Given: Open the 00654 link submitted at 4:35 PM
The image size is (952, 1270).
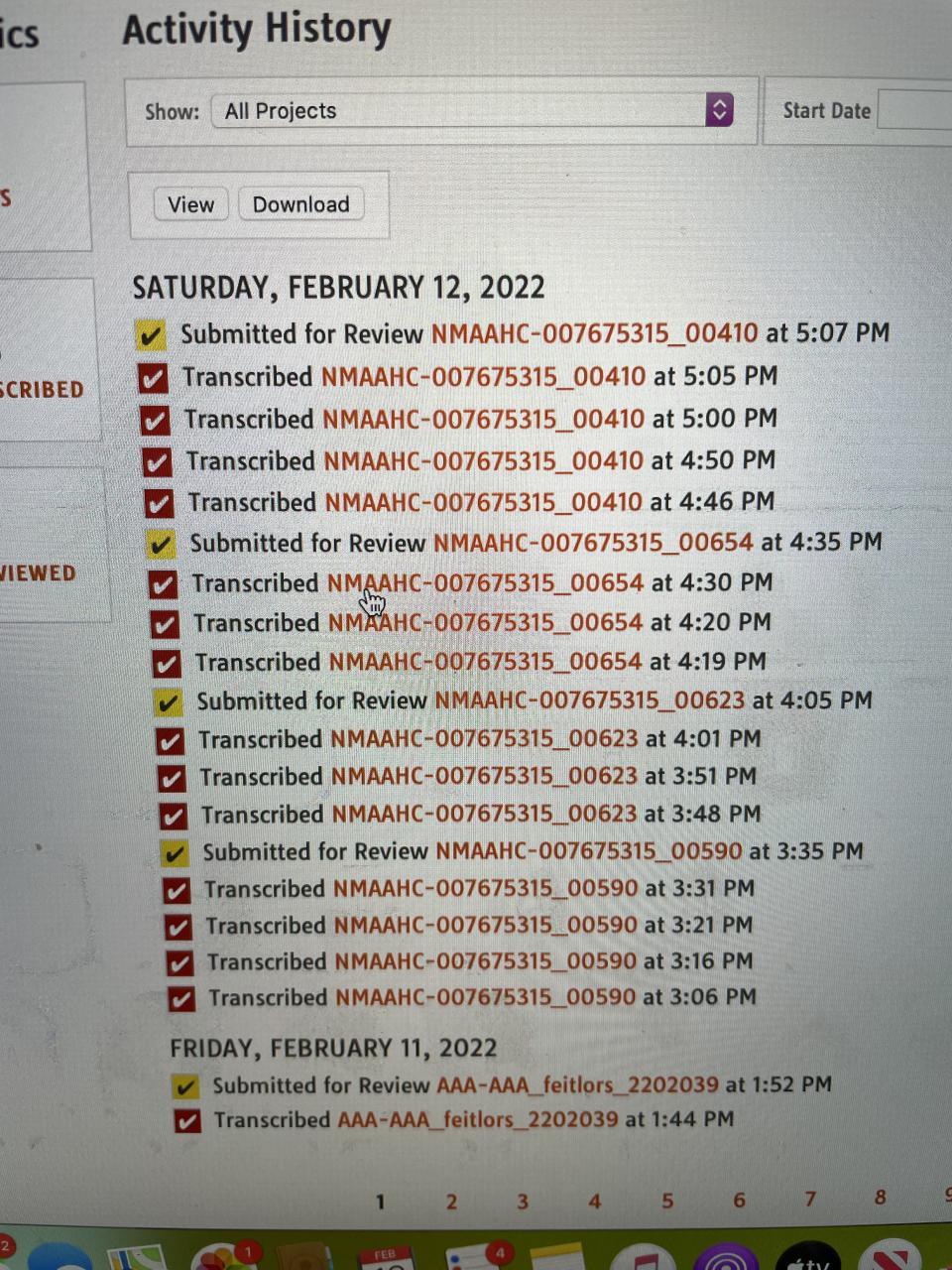Looking at the screenshot, I should tap(593, 543).
